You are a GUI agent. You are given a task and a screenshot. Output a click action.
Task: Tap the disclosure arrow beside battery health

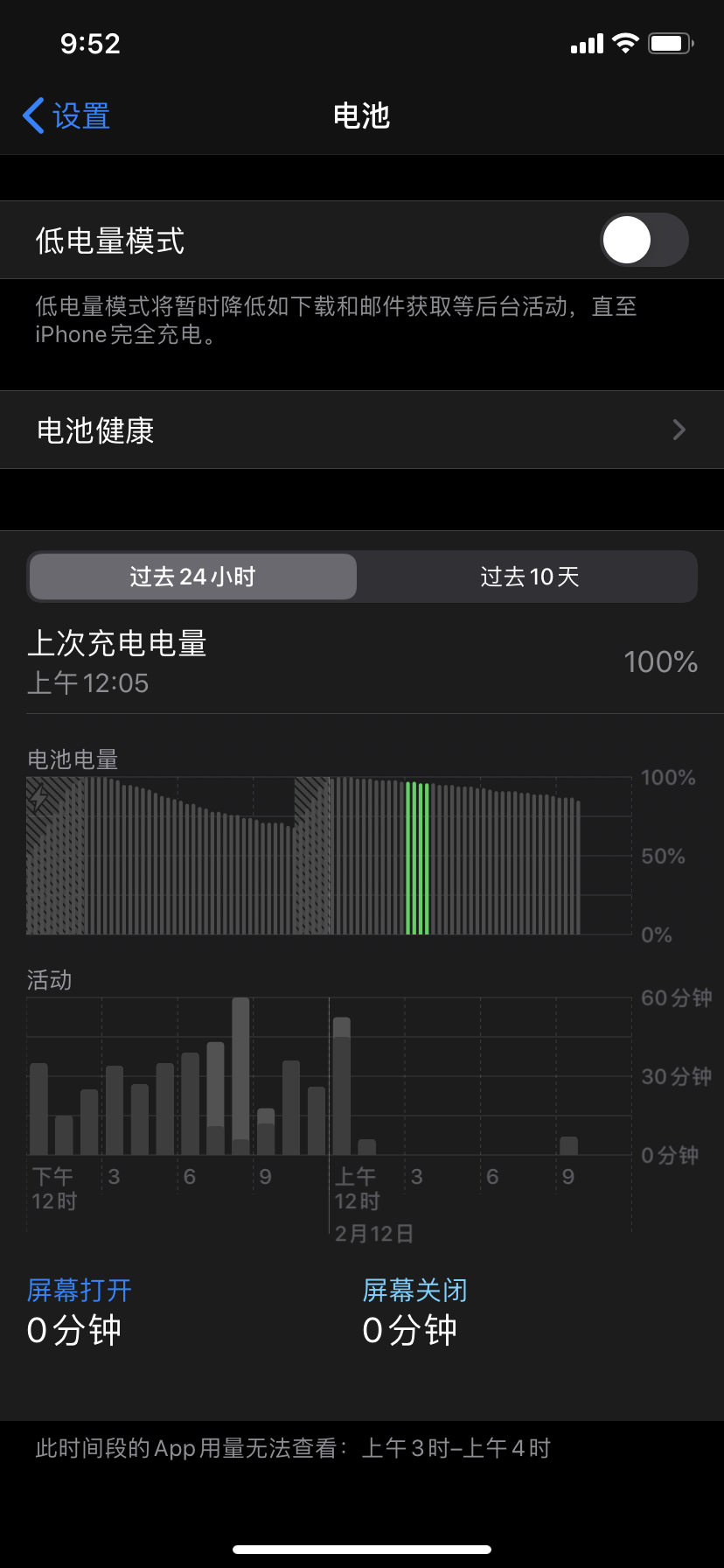(678, 430)
